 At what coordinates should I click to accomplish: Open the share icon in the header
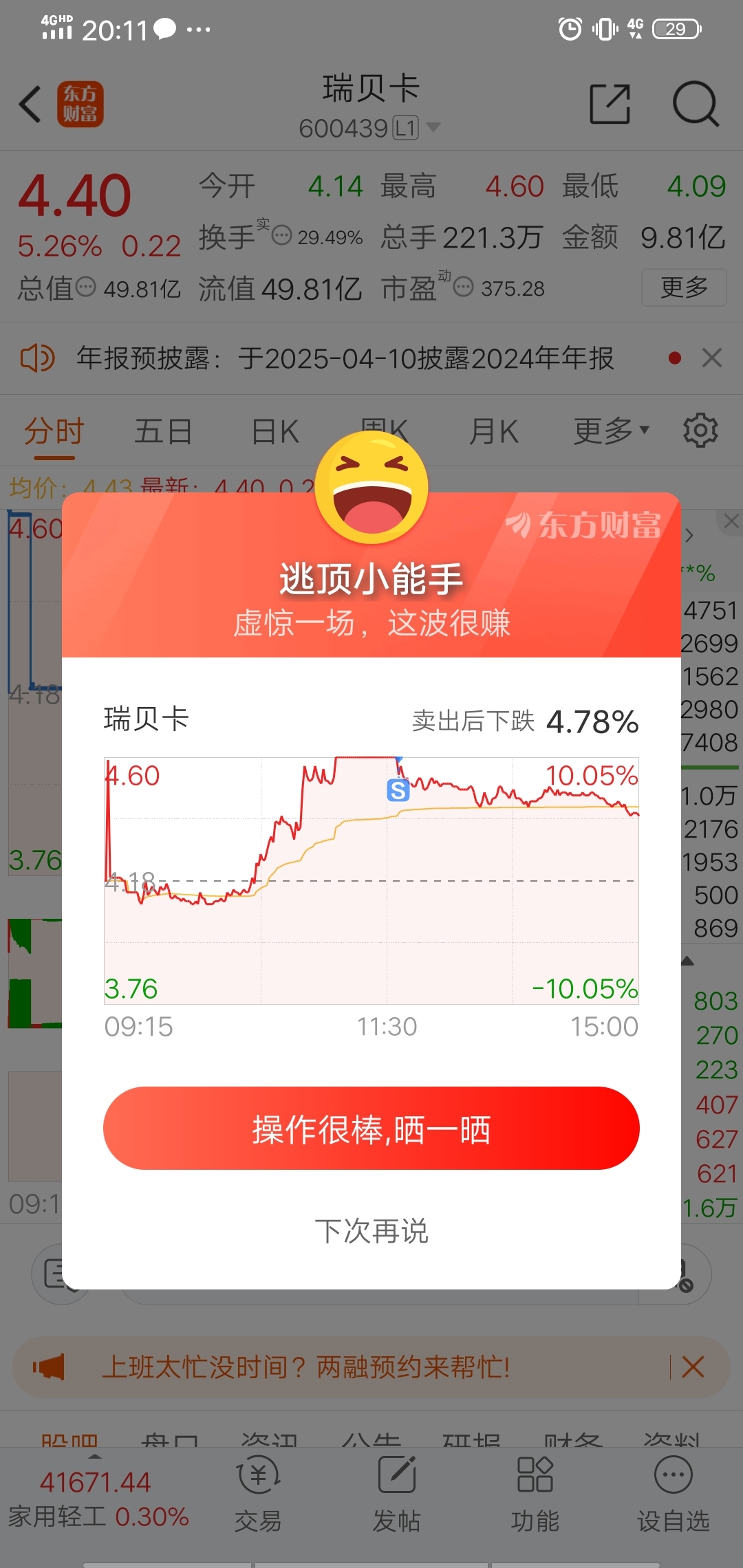pyautogui.click(x=610, y=105)
